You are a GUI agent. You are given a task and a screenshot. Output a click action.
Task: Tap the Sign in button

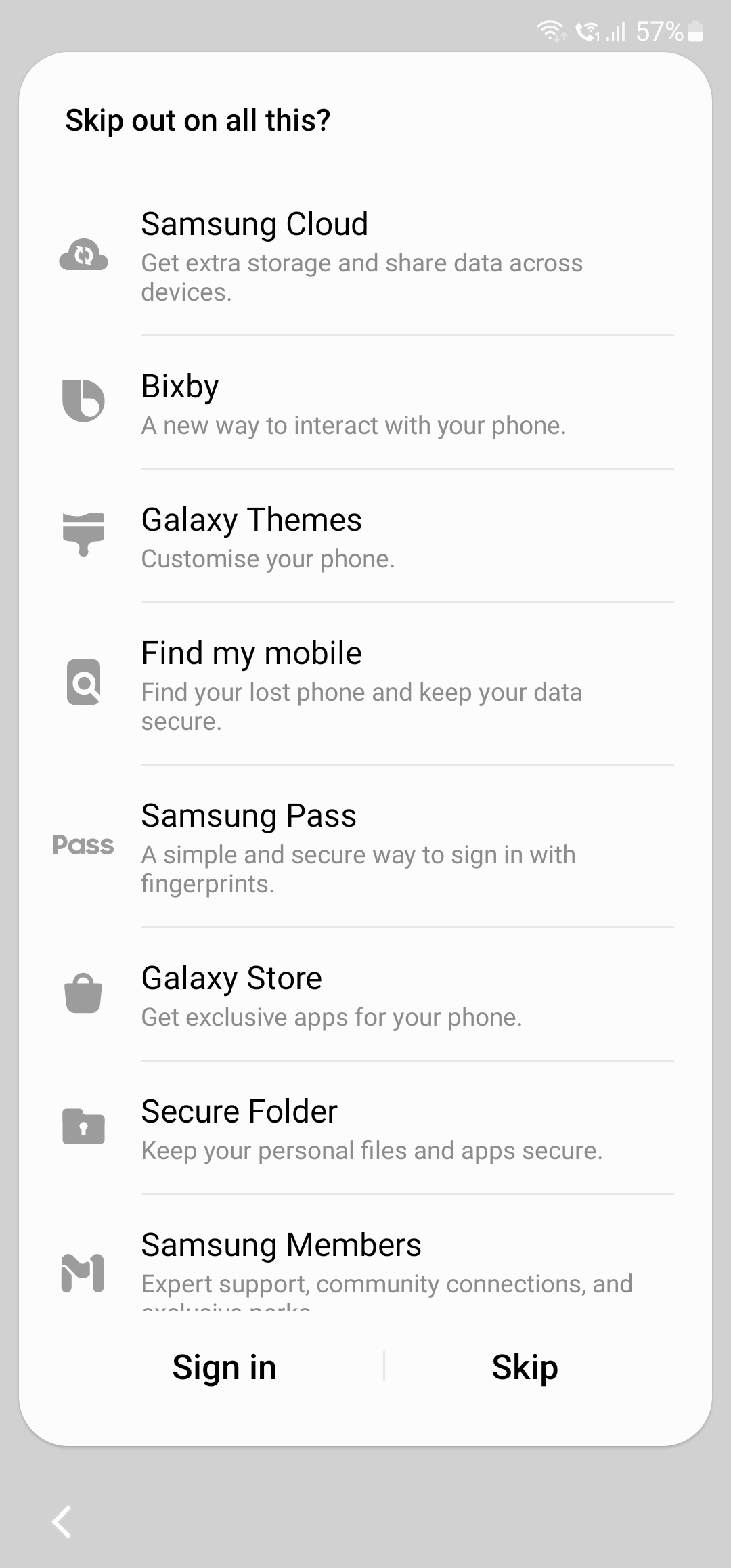224,1367
